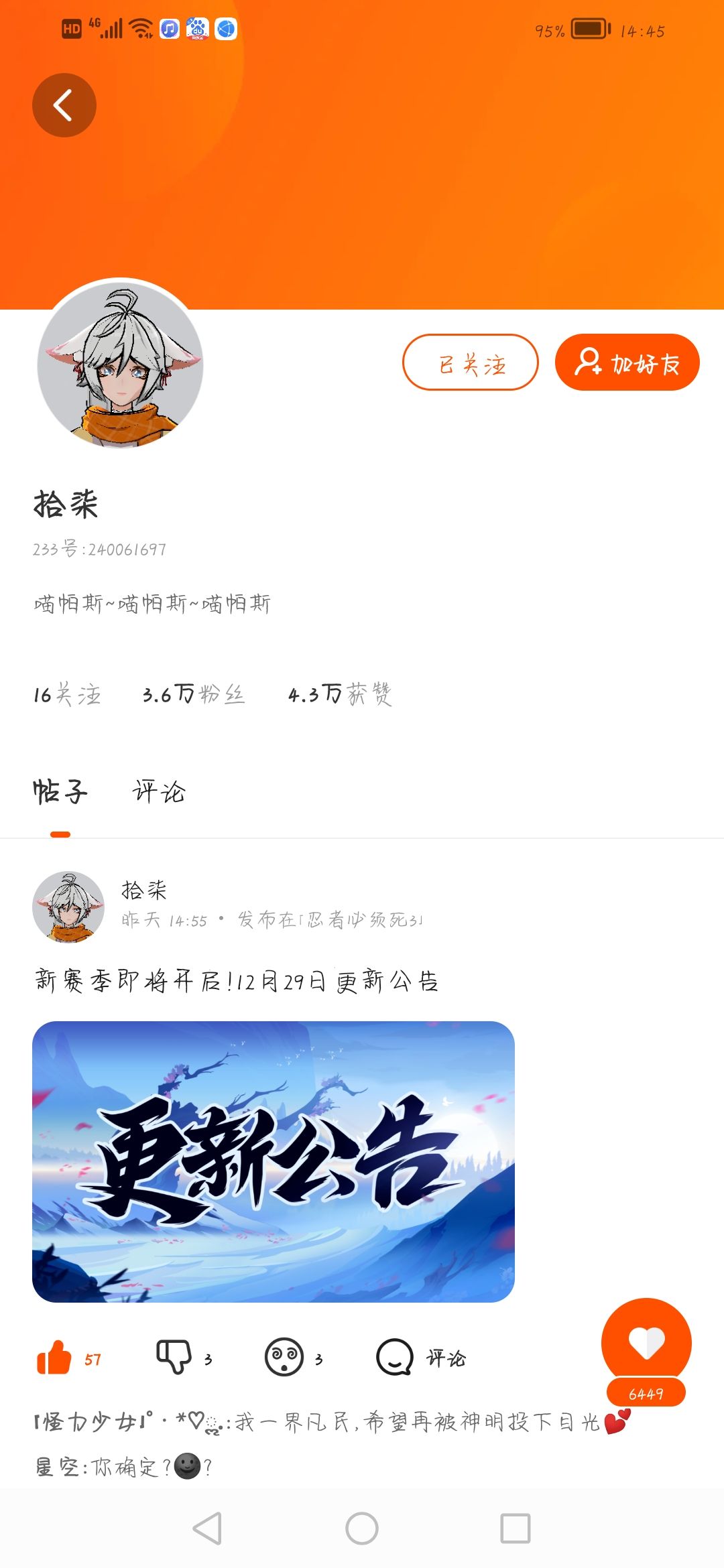The width and height of the screenshot is (724, 1568).
Task: Switch to the 评论 tab
Action: click(159, 792)
